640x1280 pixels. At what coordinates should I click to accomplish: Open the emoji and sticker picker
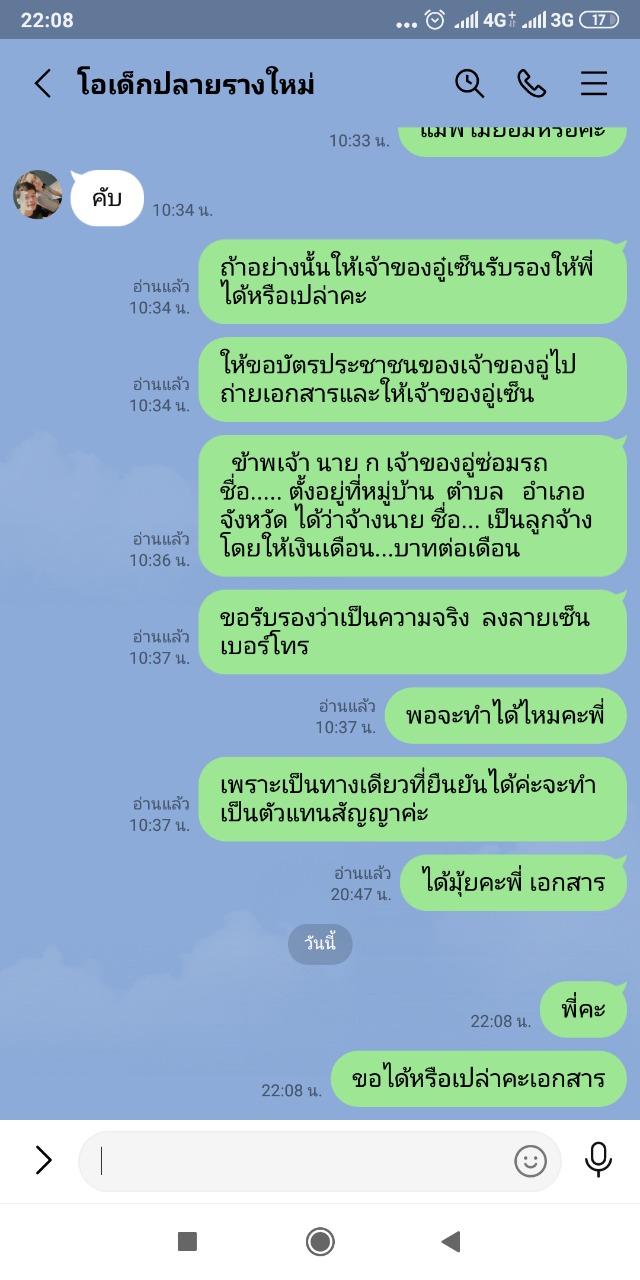click(530, 1161)
